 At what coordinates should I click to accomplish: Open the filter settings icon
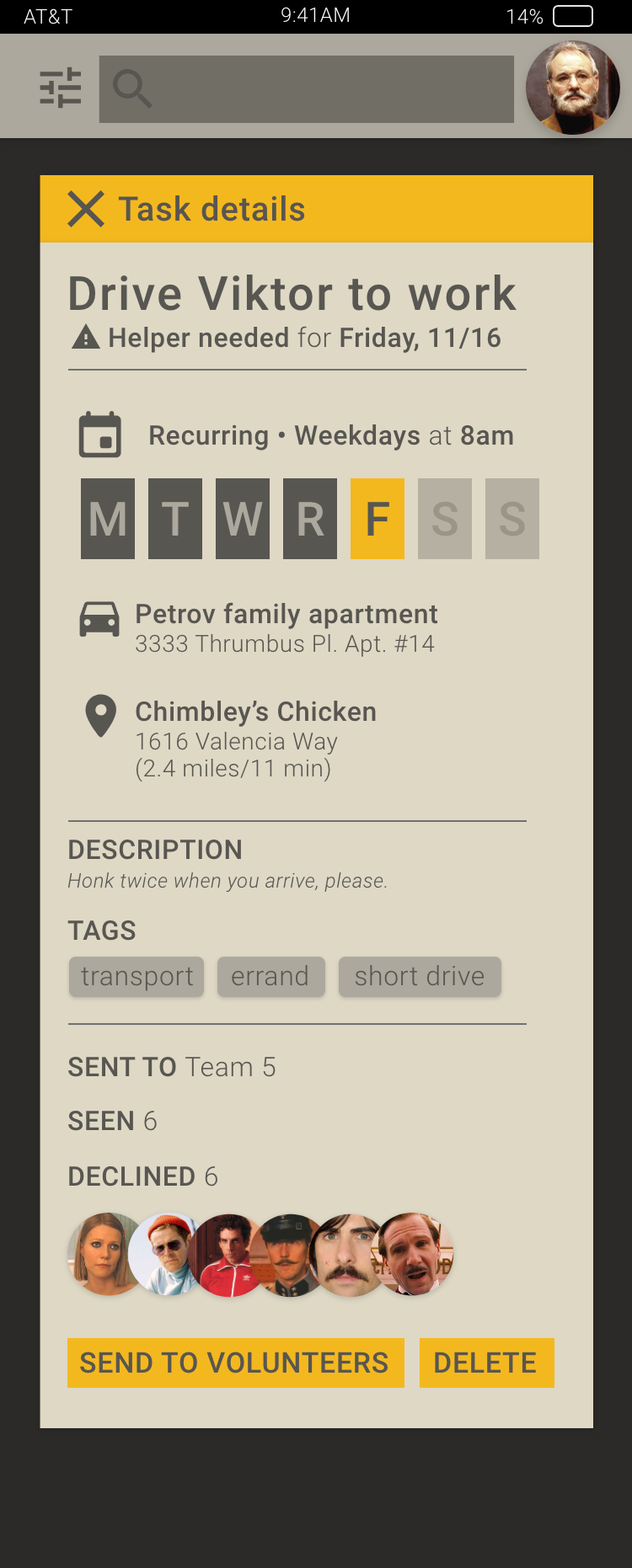pyautogui.click(x=61, y=88)
